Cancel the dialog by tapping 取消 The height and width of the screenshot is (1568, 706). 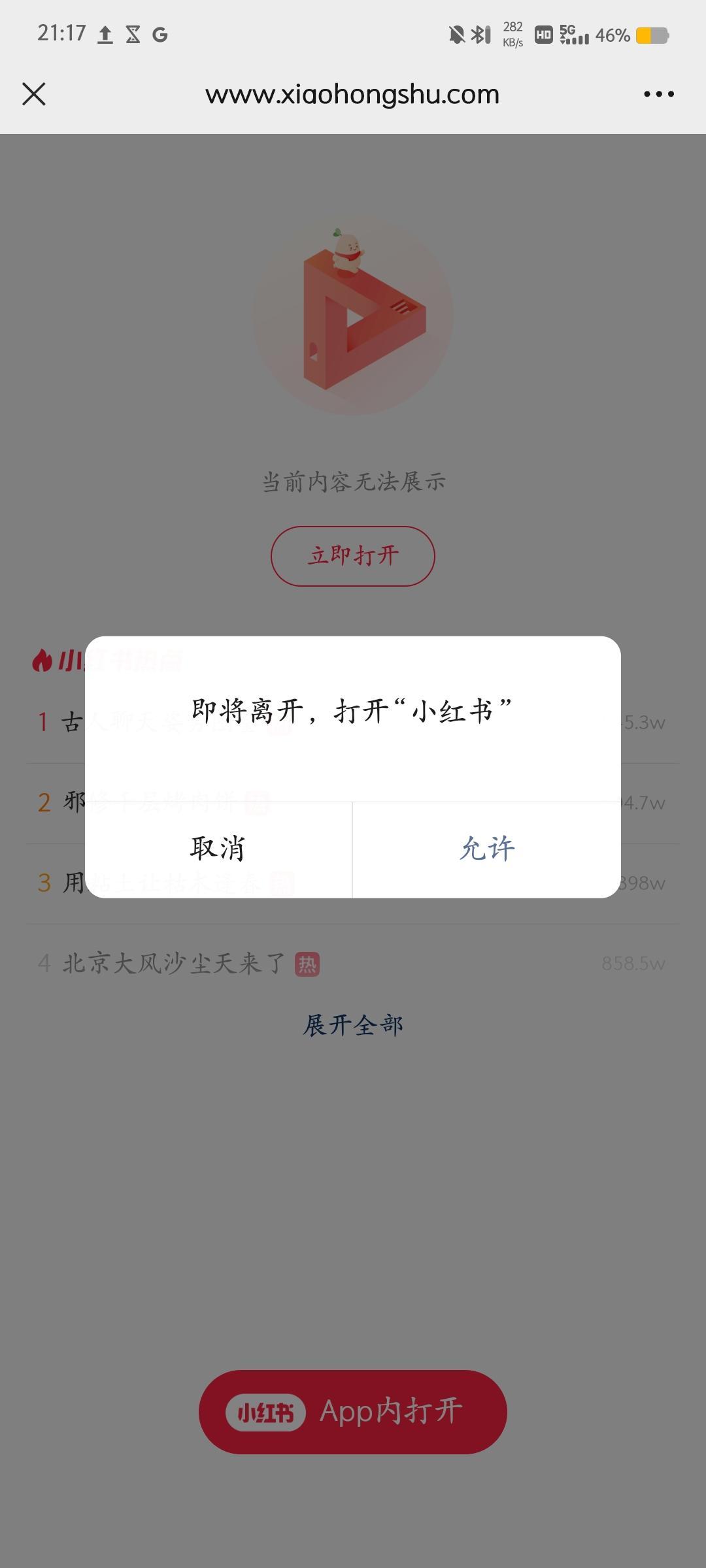point(218,848)
